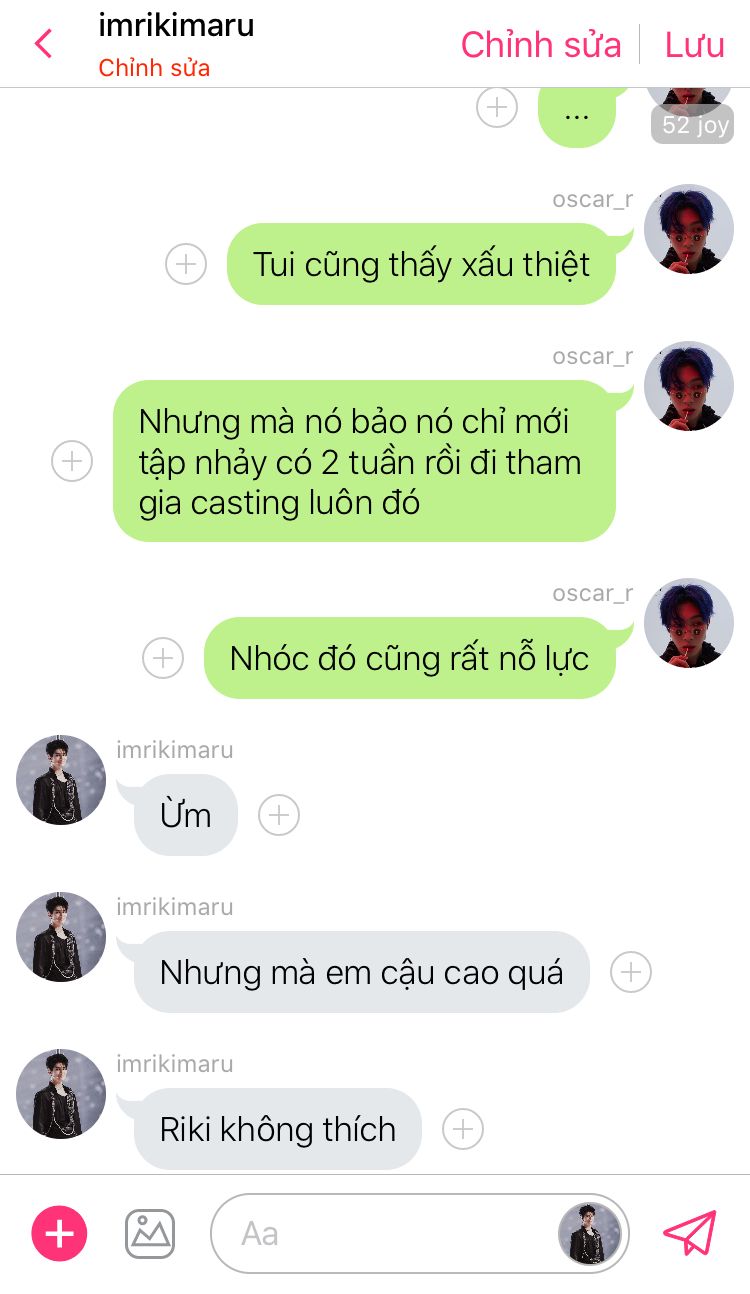The height and width of the screenshot is (1294, 750).
Task: Tap plus beside 'Nhưng mà em cậu cao quá'
Action: pyautogui.click(x=631, y=972)
